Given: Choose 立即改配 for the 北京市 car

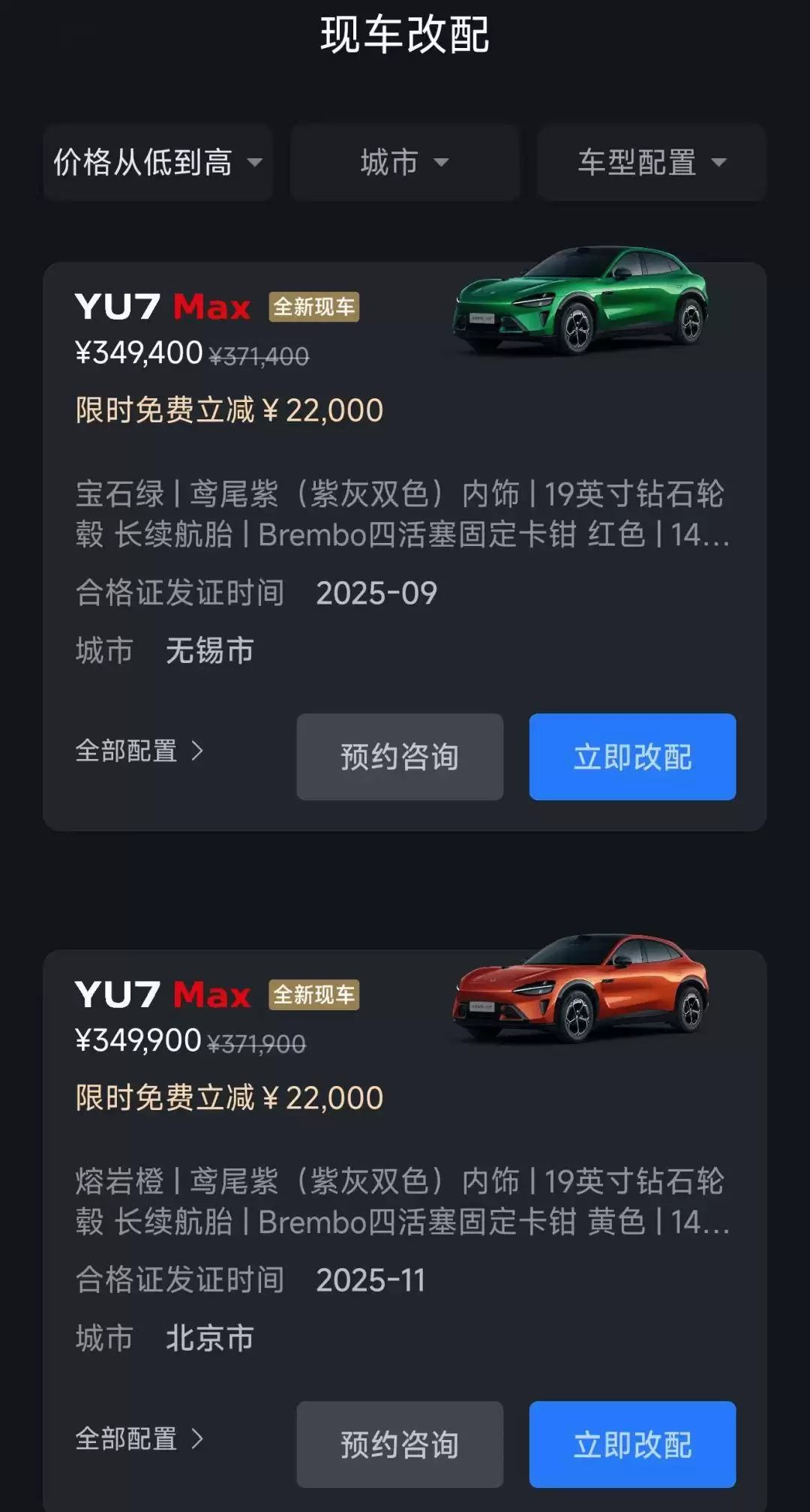Looking at the screenshot, I should (632, 1444).
